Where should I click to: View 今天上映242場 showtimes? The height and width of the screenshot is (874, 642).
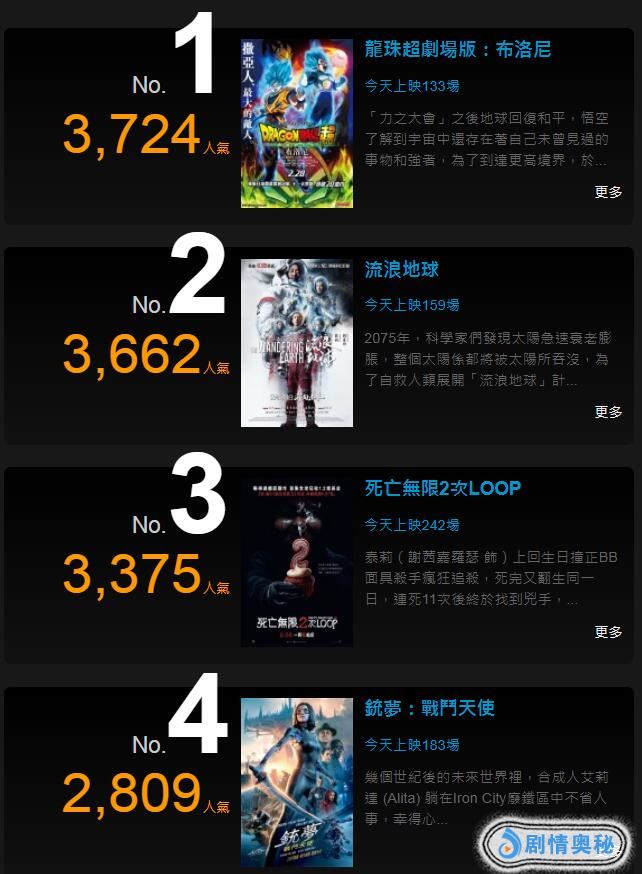point(411,525)
